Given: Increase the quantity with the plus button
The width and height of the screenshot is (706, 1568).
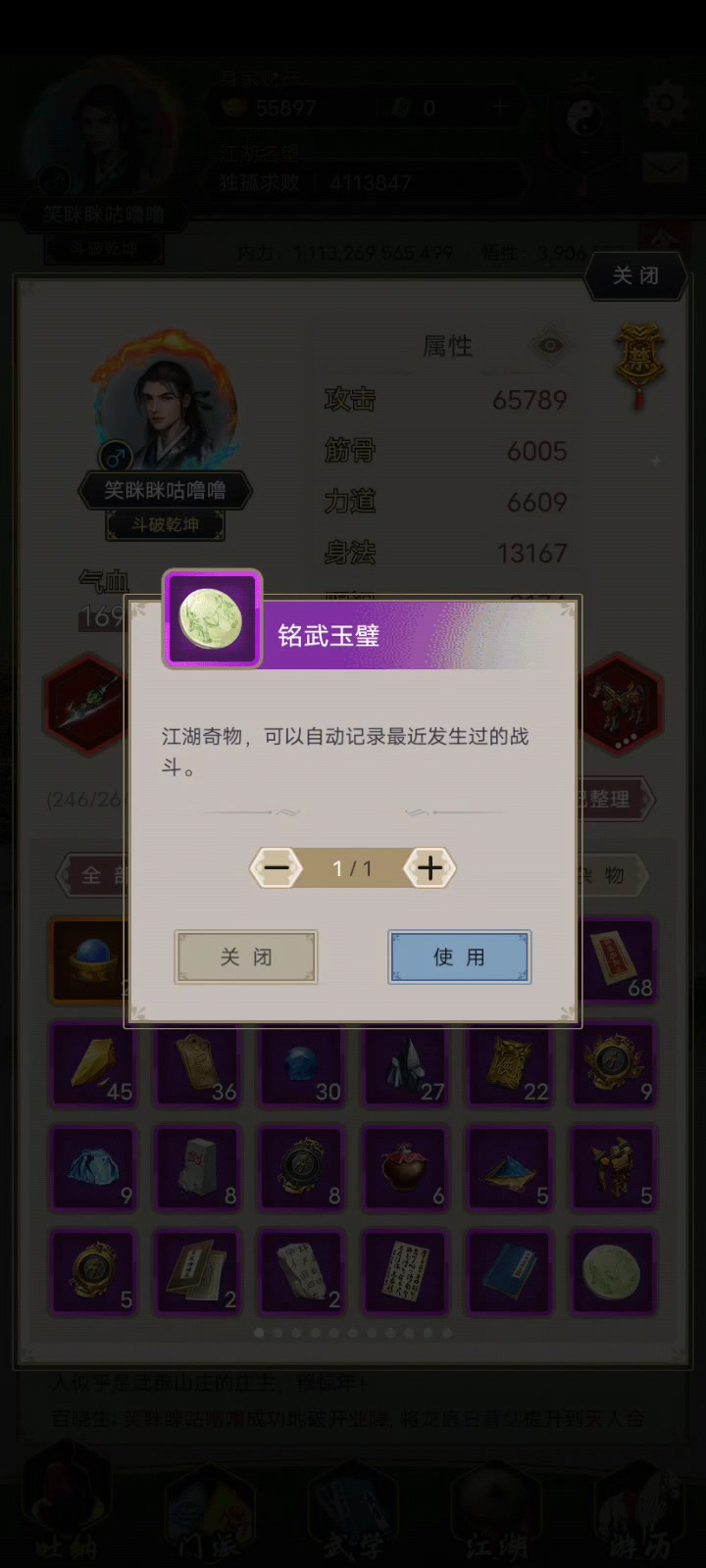Looking at the screenshot, I should pyautogui.click(x=429, y=867).
